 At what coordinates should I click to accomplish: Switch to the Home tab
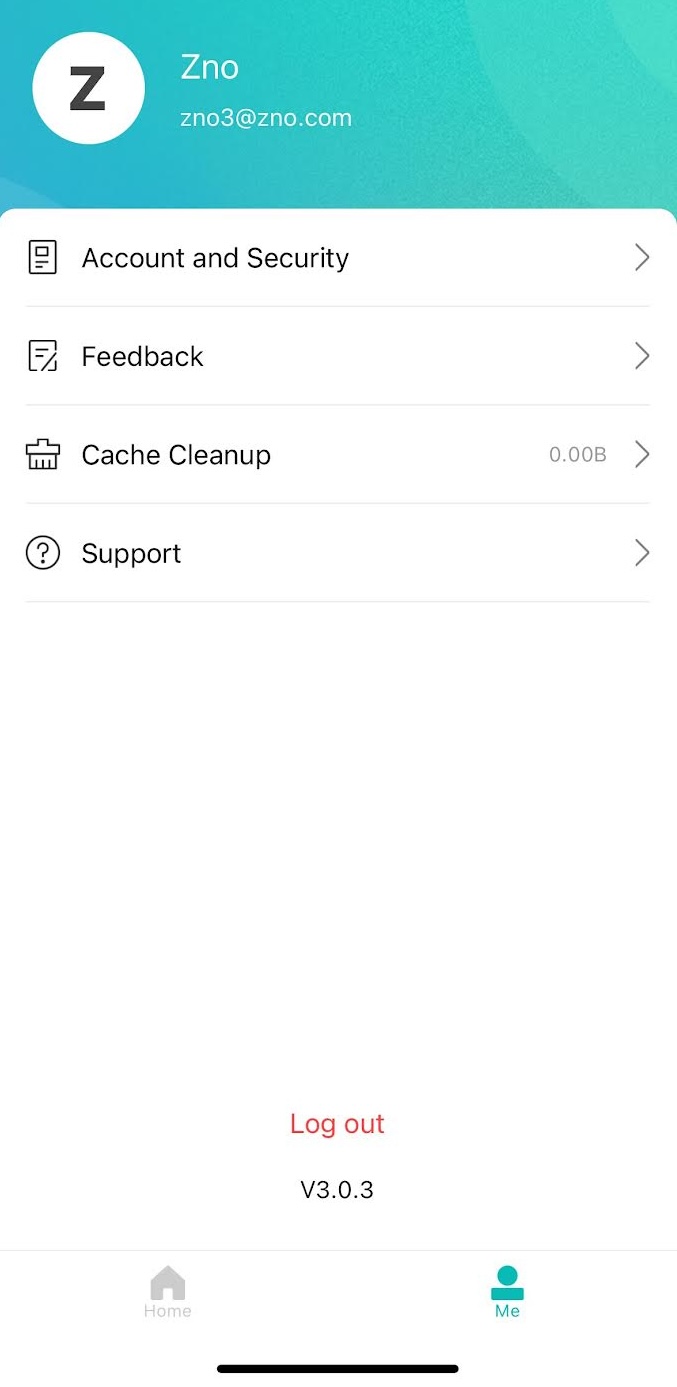point(167,1292)
